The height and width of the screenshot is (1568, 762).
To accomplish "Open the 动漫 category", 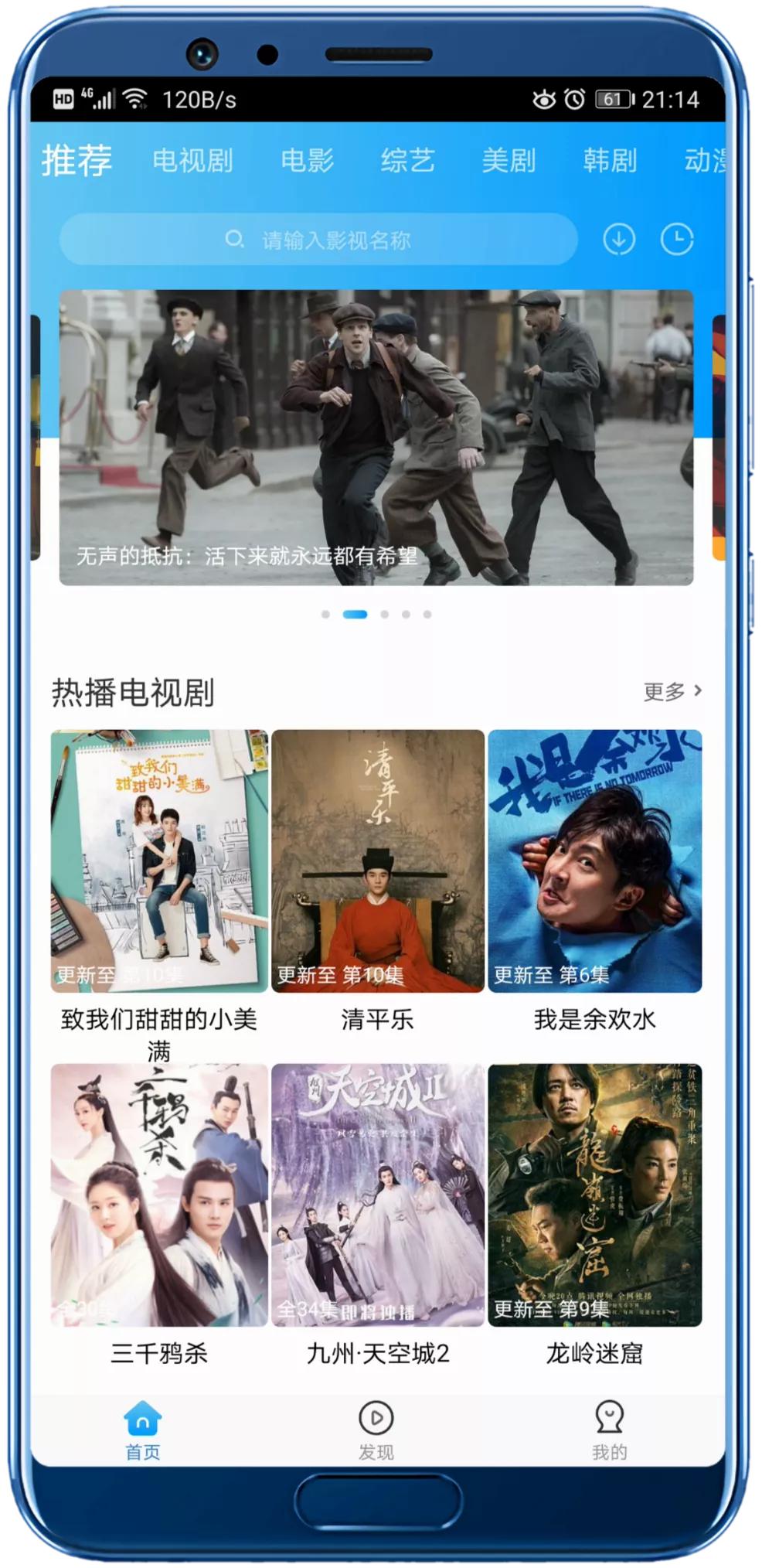I will [x=706, y=161].
